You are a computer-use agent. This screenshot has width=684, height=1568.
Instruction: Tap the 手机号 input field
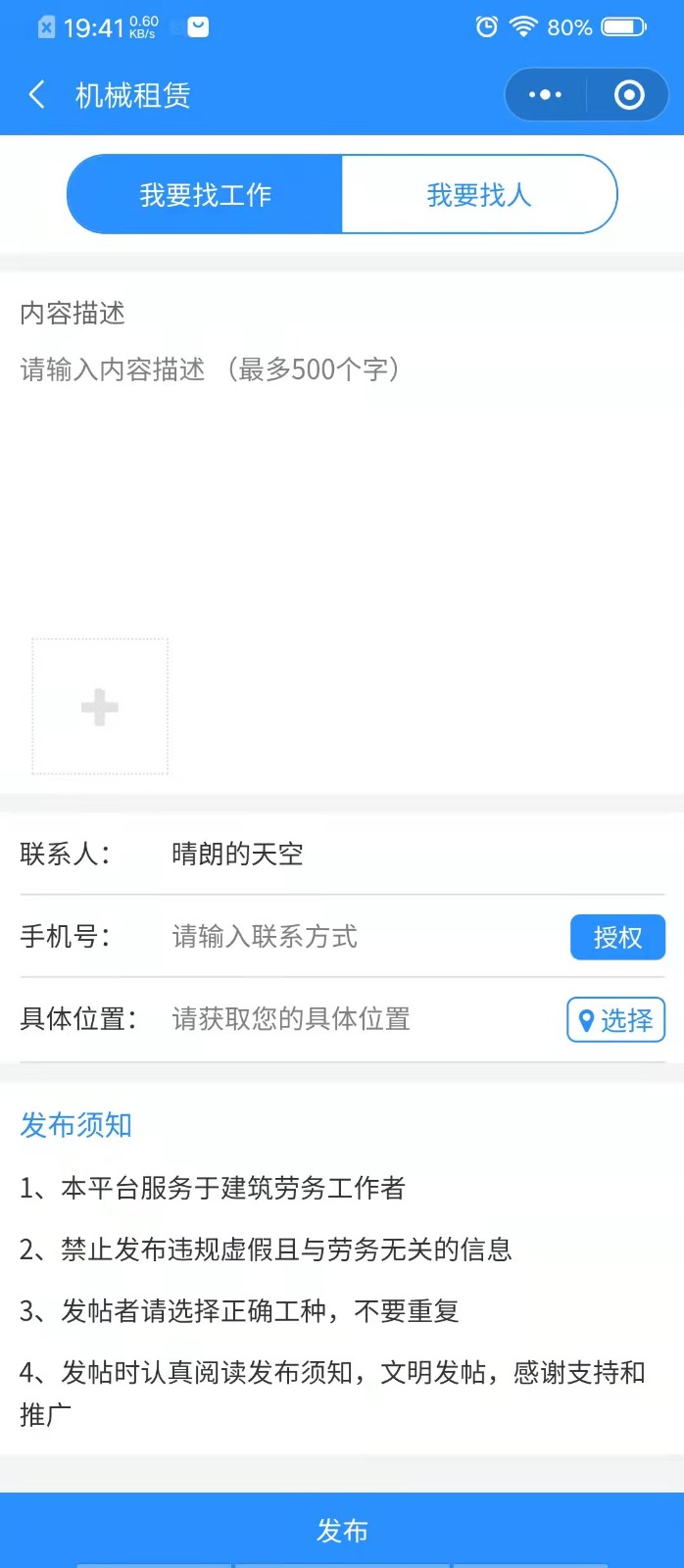coord(363,937)
